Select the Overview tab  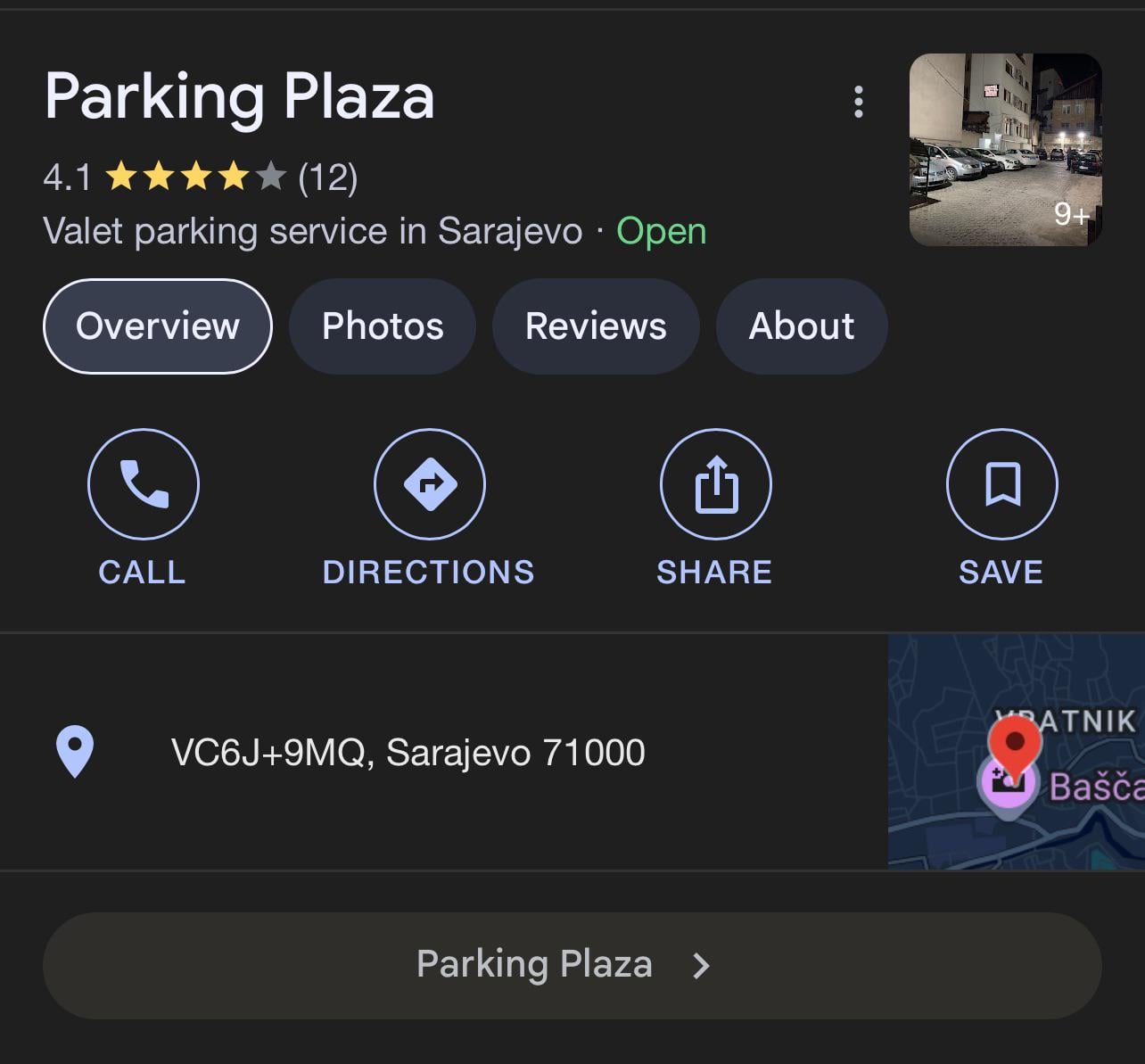158,326
